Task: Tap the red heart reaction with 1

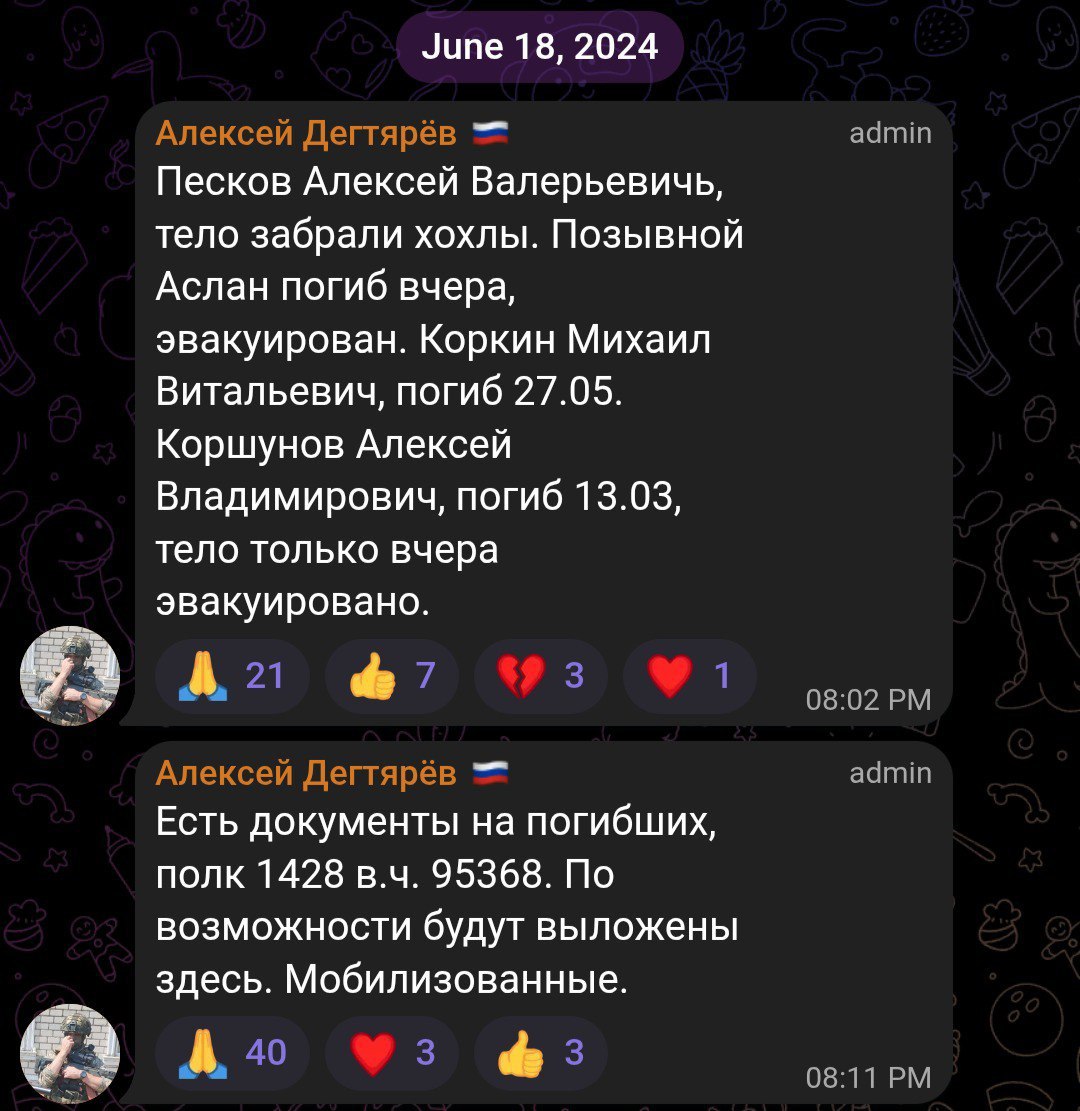Action: coord(689,677)
